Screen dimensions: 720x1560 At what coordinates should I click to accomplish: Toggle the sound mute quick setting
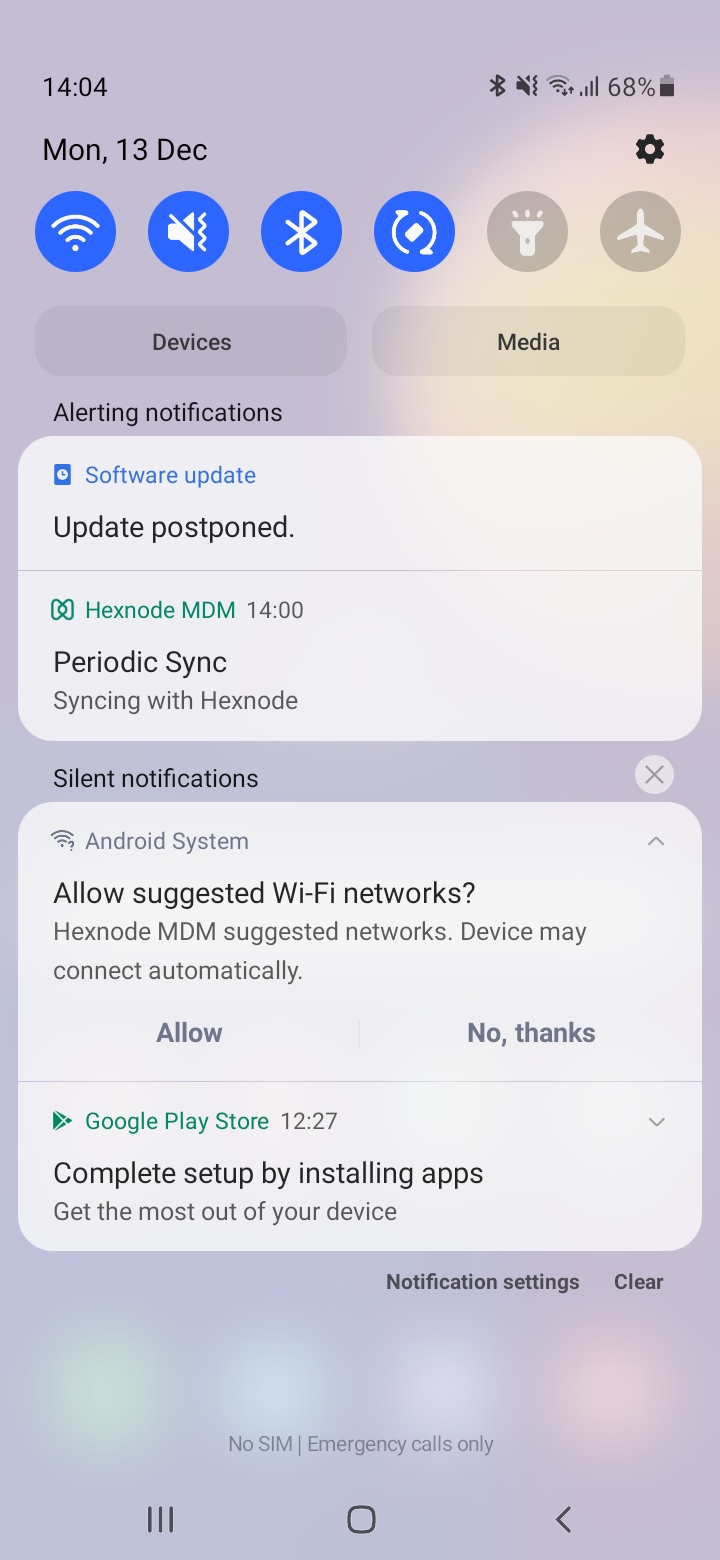(188, 232)
